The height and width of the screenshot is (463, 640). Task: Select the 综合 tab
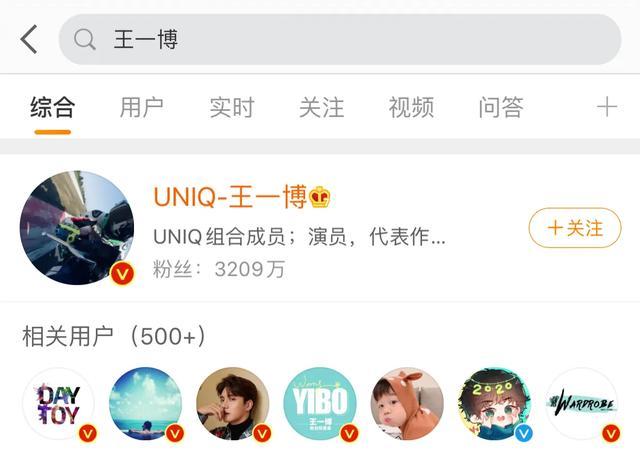(x=52, y=107)
